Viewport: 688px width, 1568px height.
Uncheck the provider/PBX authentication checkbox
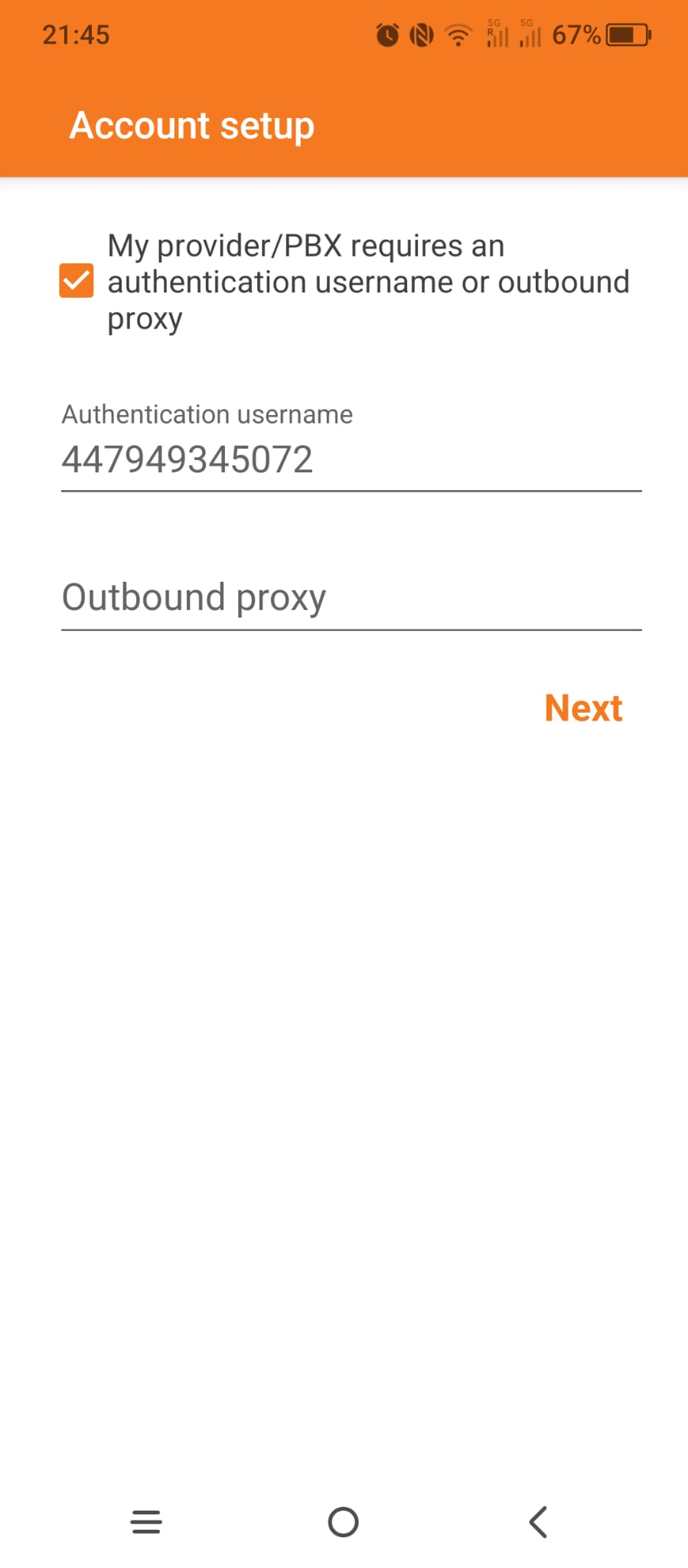[x=77, y=281]
